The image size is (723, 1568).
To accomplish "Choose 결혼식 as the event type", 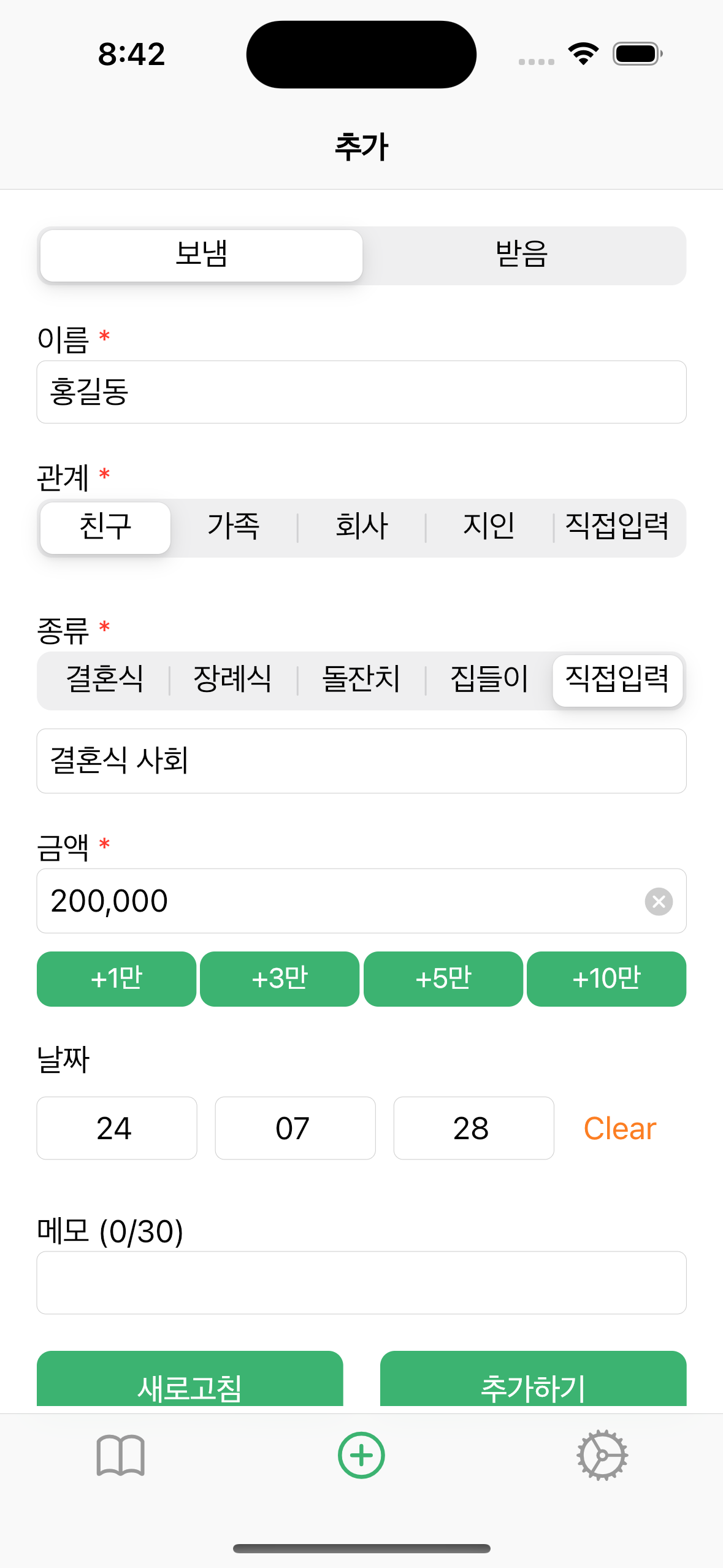I will pyautogui.click(x=105, y=679).
